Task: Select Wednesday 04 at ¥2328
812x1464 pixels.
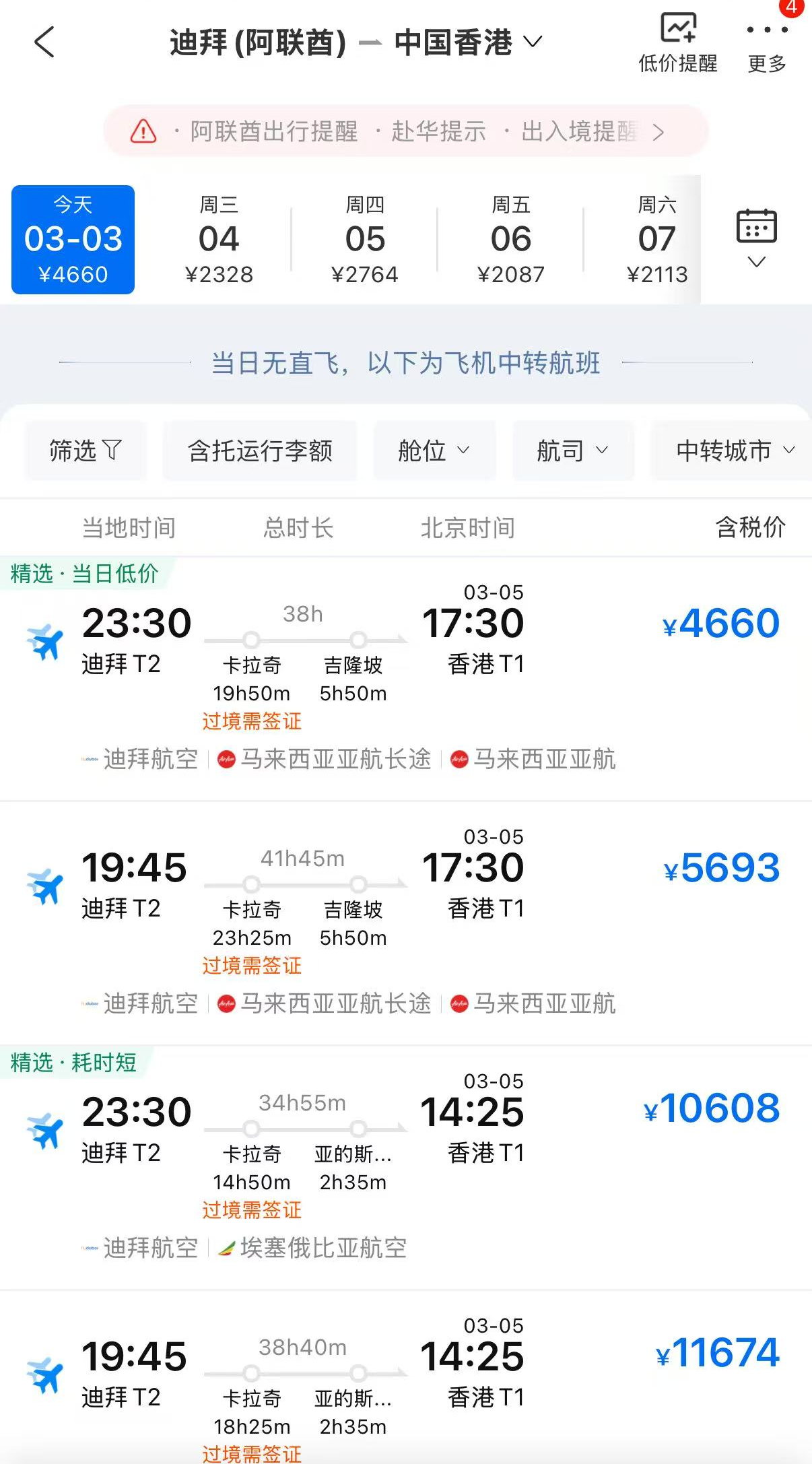Action: [x=219, y=240]
